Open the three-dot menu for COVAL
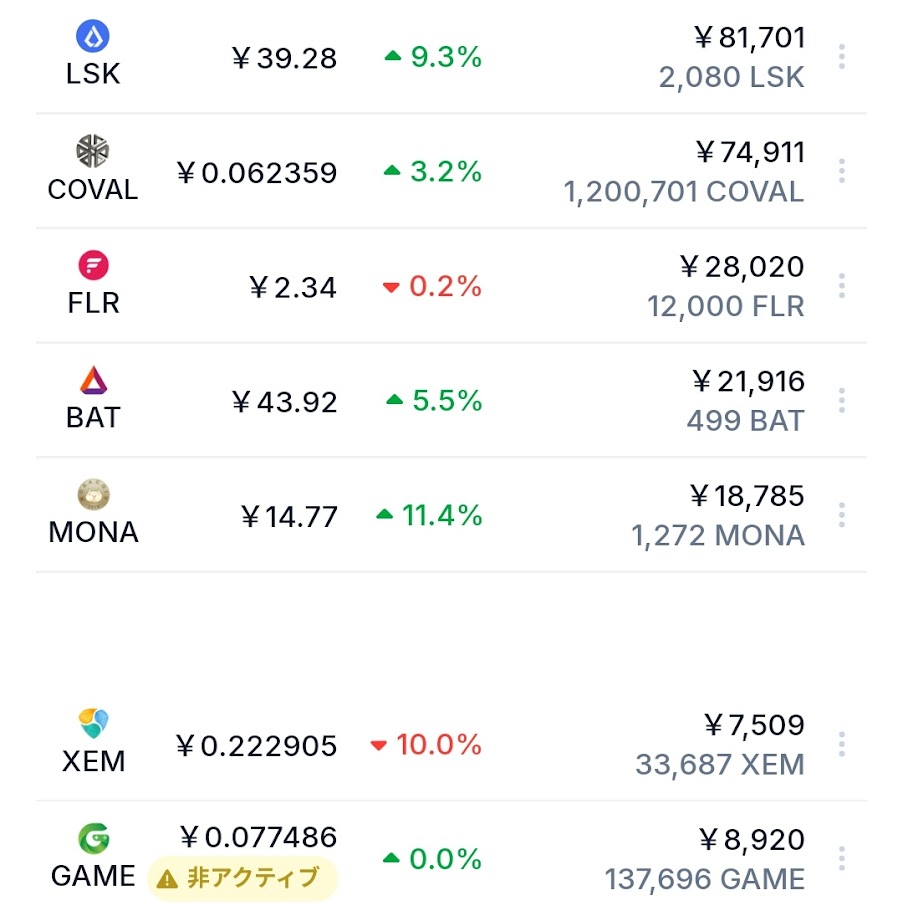The image size is (903, 911). [842, 171]
